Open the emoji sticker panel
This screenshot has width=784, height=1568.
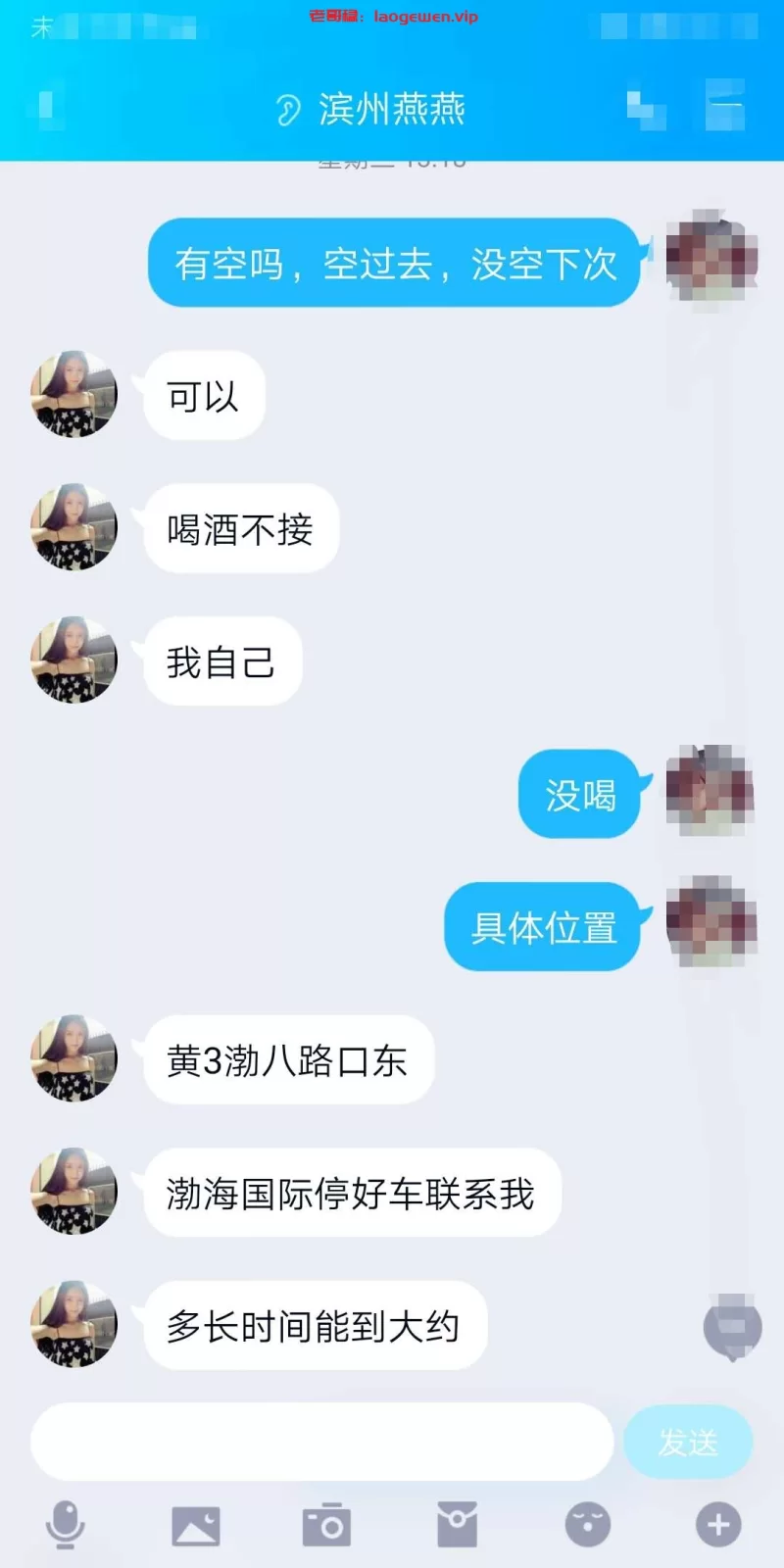click(588, 1525)
